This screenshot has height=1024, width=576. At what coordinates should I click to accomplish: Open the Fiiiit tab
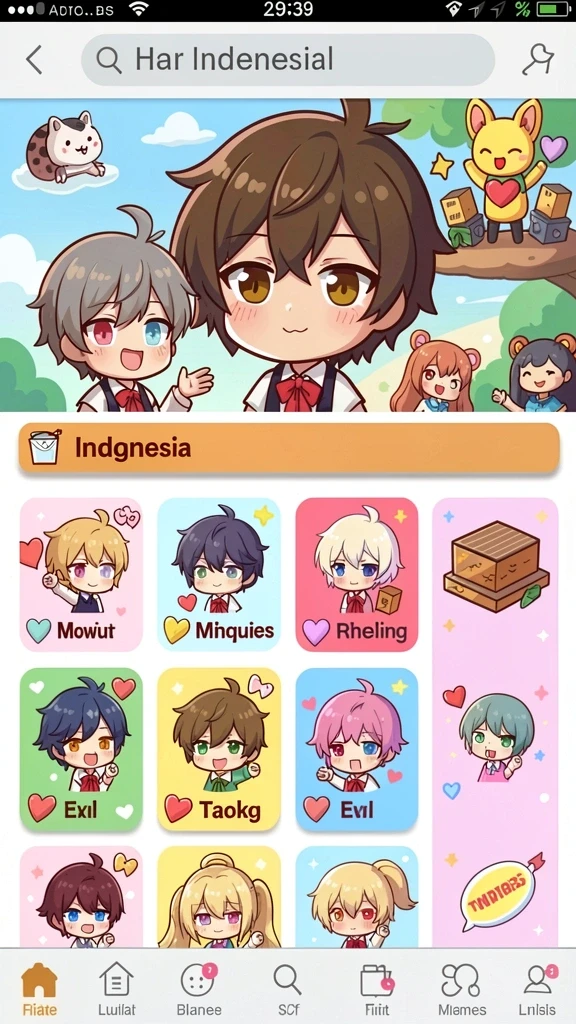pos(377,989)
